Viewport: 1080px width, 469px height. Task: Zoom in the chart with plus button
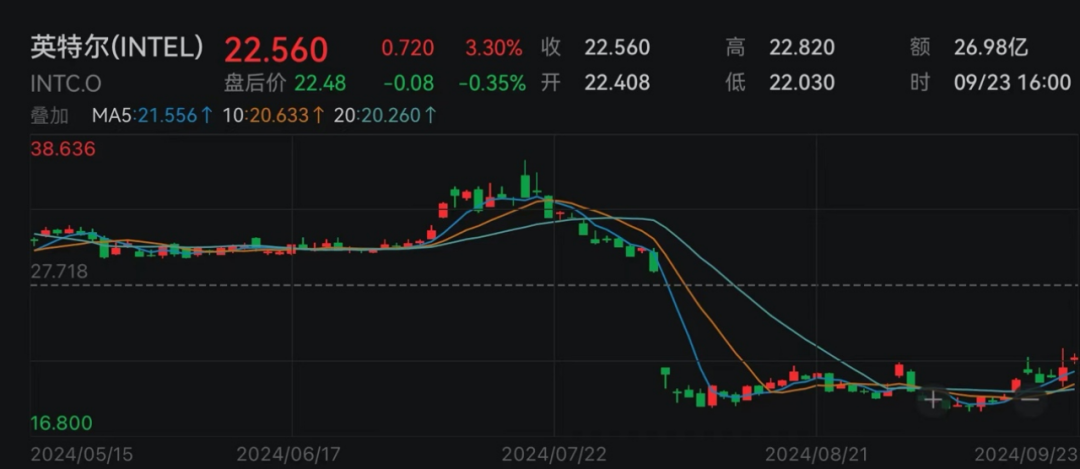pos(933,400)
